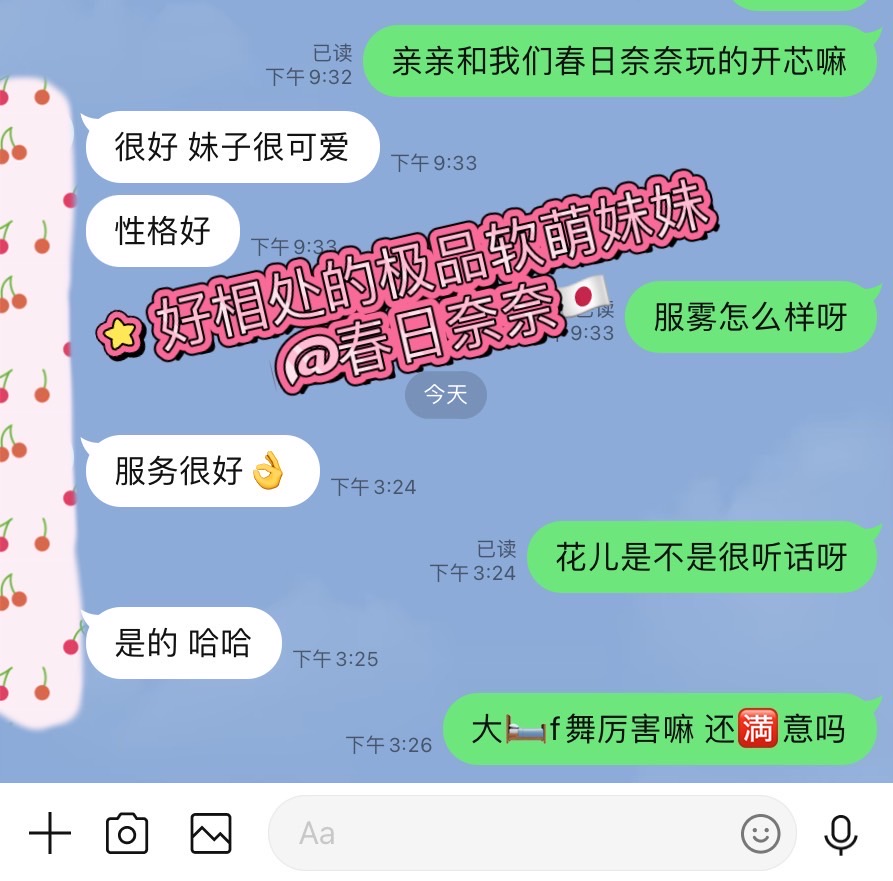Tap the Aa message input field
Screen dimensions: 893x881
[500, 833]
